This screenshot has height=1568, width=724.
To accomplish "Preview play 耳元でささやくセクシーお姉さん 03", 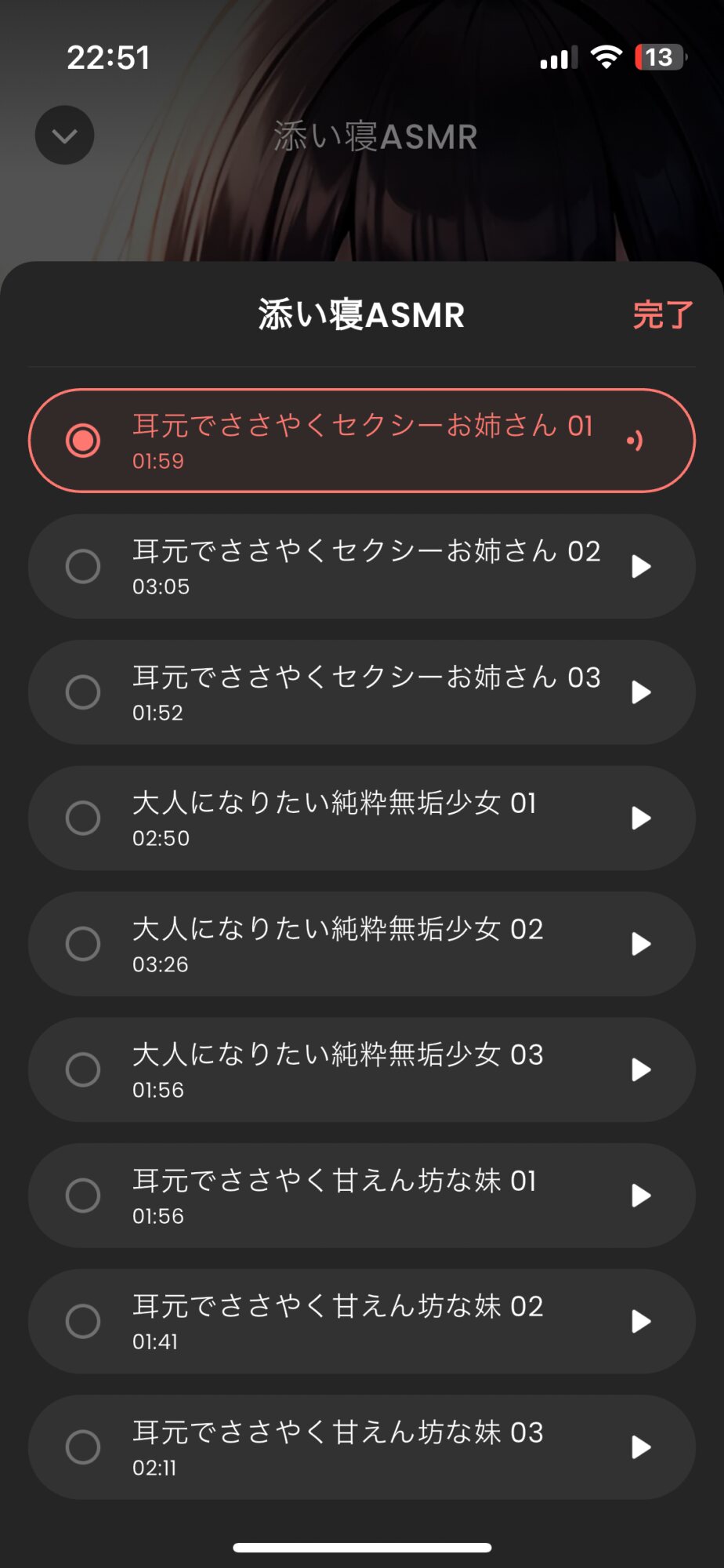I will (x=641, y=692).
